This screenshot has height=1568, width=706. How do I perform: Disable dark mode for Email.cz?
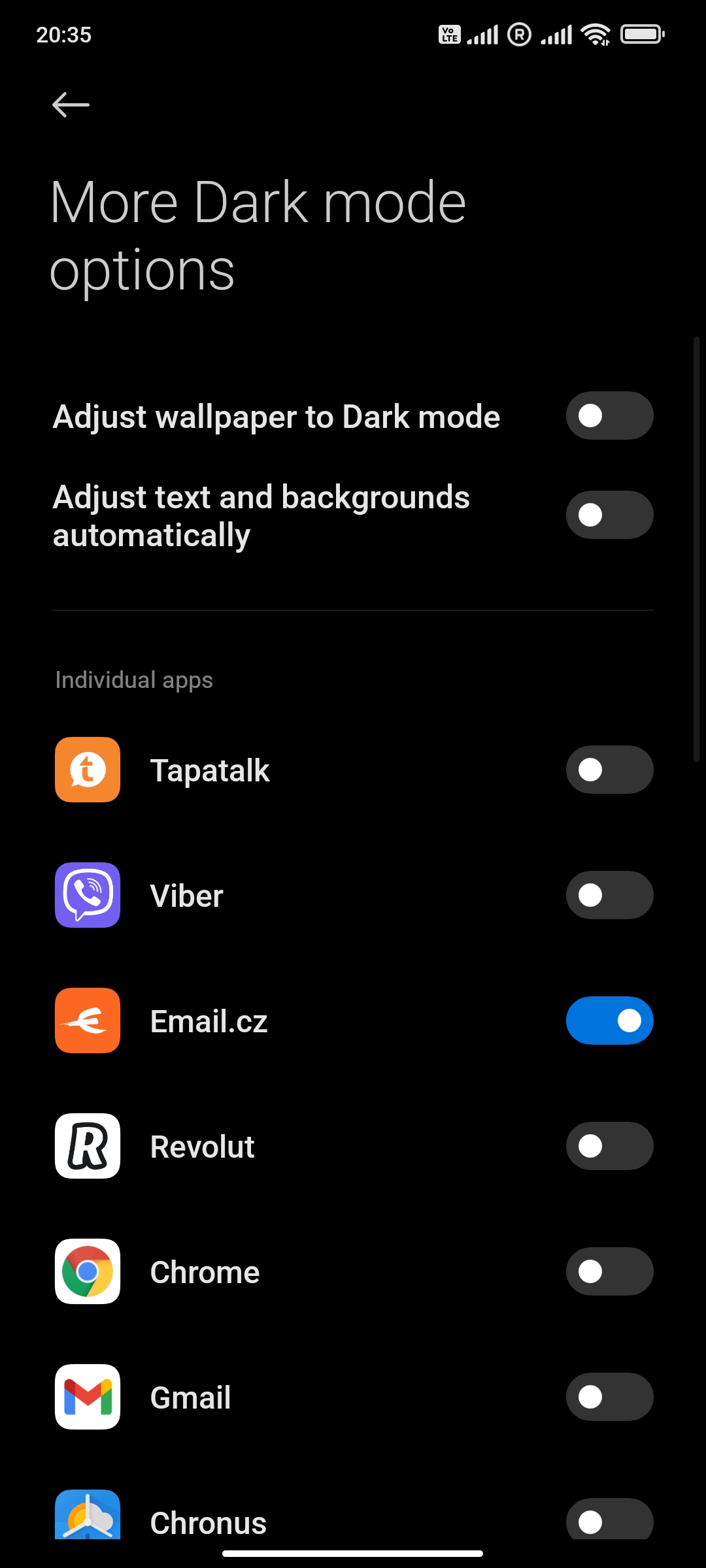coord(609,1021)
